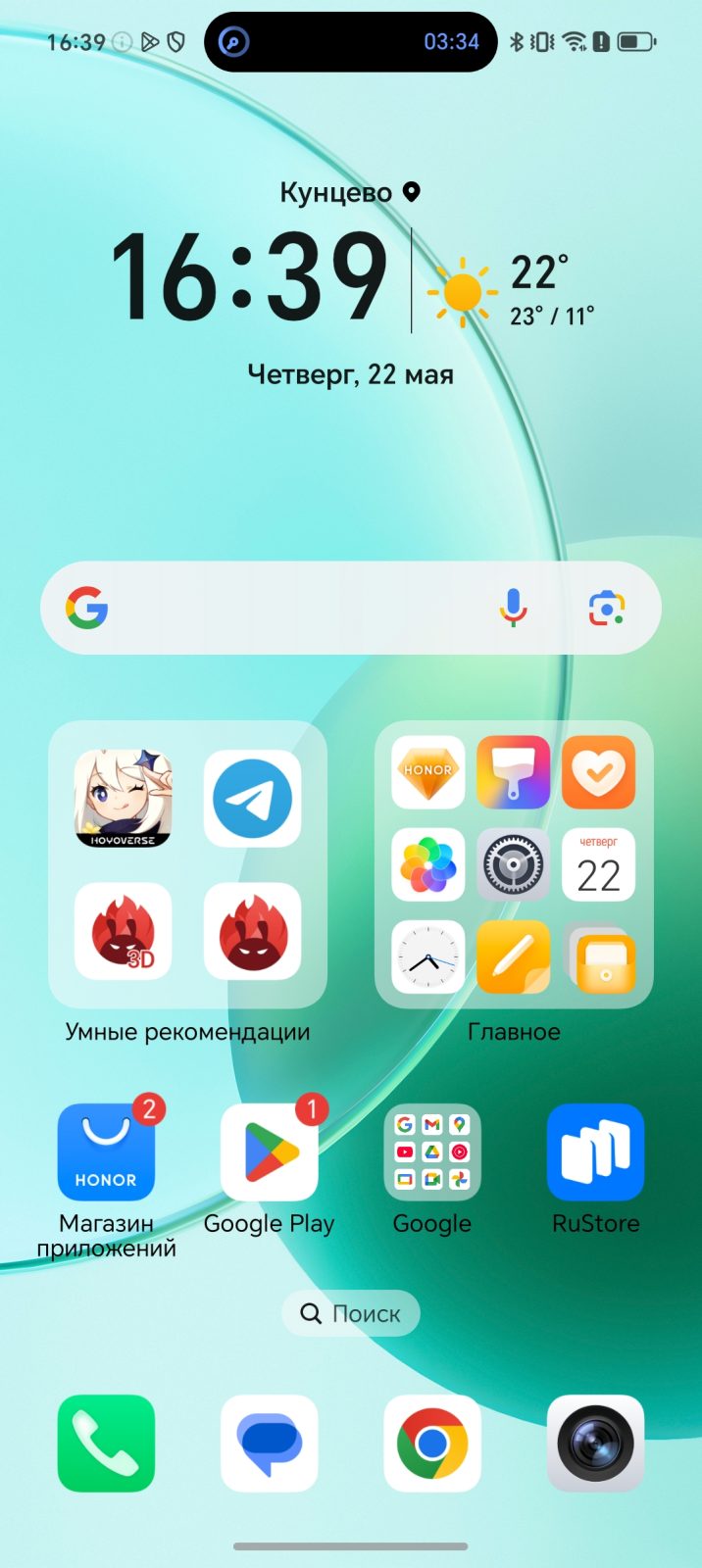Open the Camera app from dock

click(595, 1444)
